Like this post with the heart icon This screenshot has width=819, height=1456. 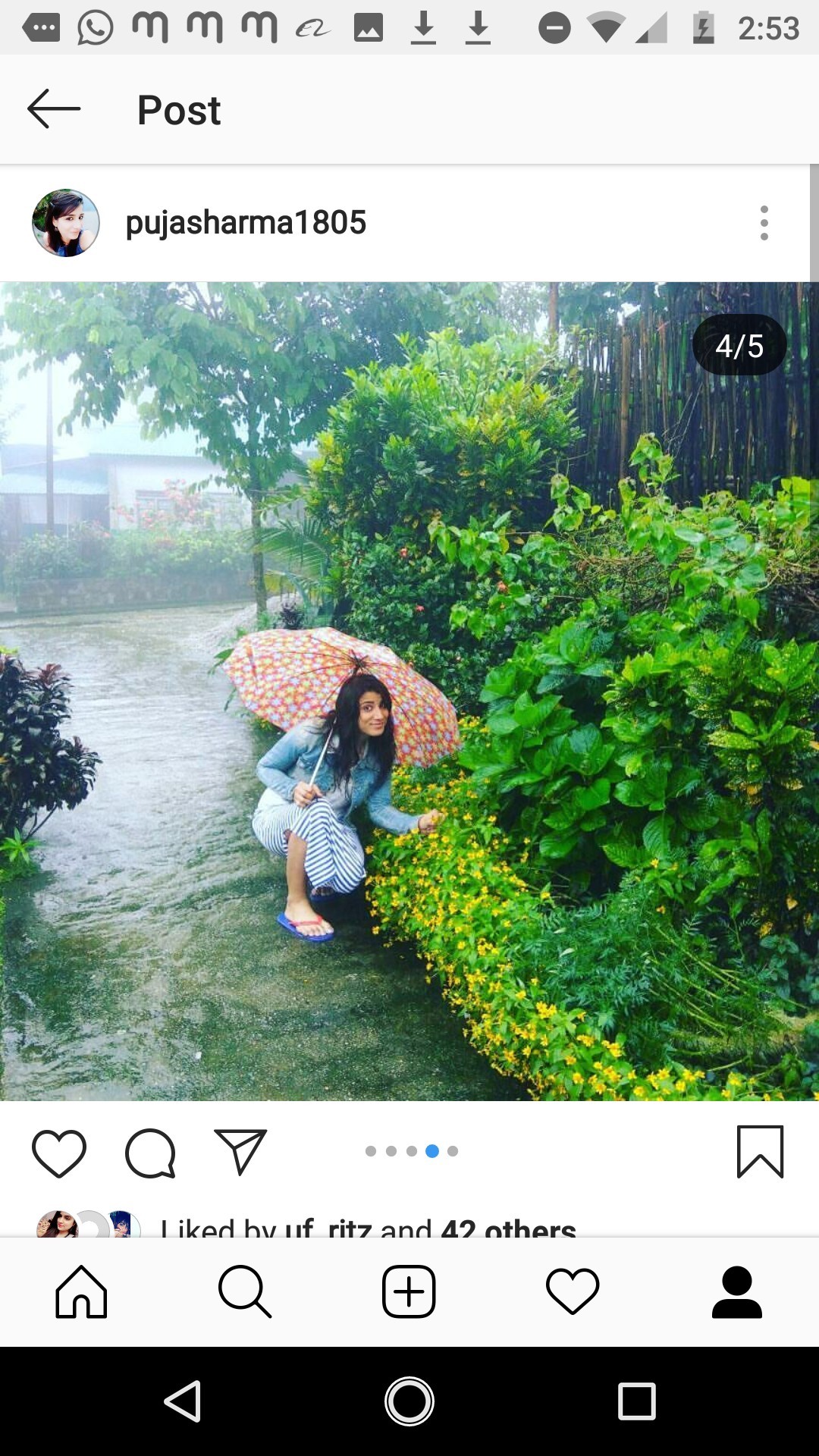(59, 1153)
